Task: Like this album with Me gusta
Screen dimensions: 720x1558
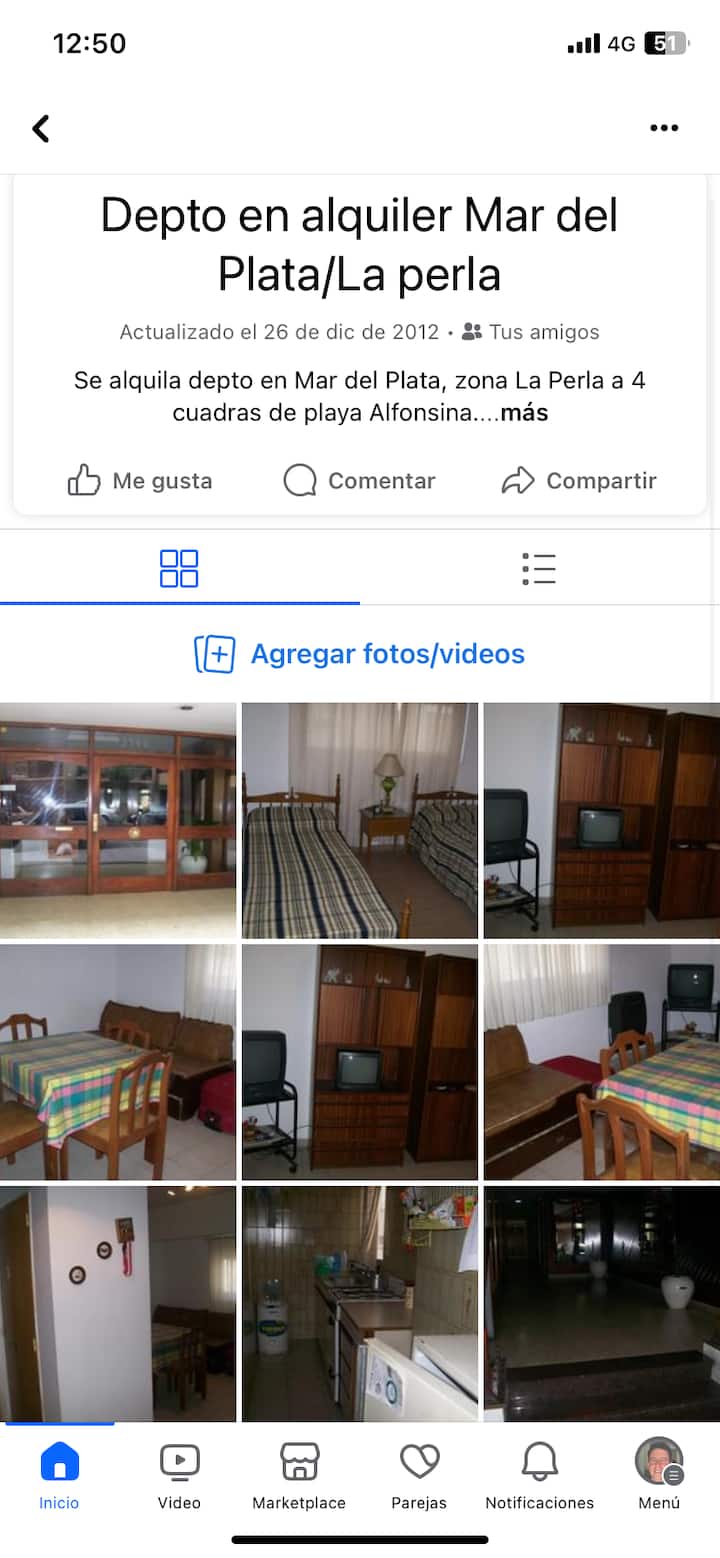Action: (x=140, y=481)
